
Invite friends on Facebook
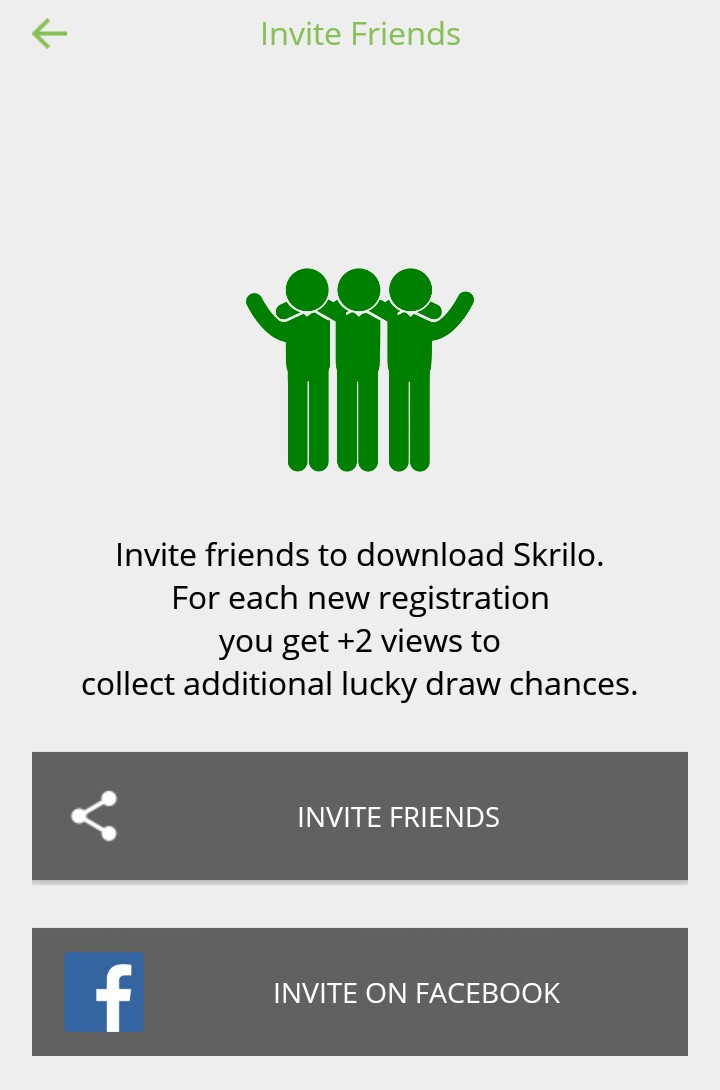pos(360,992)
